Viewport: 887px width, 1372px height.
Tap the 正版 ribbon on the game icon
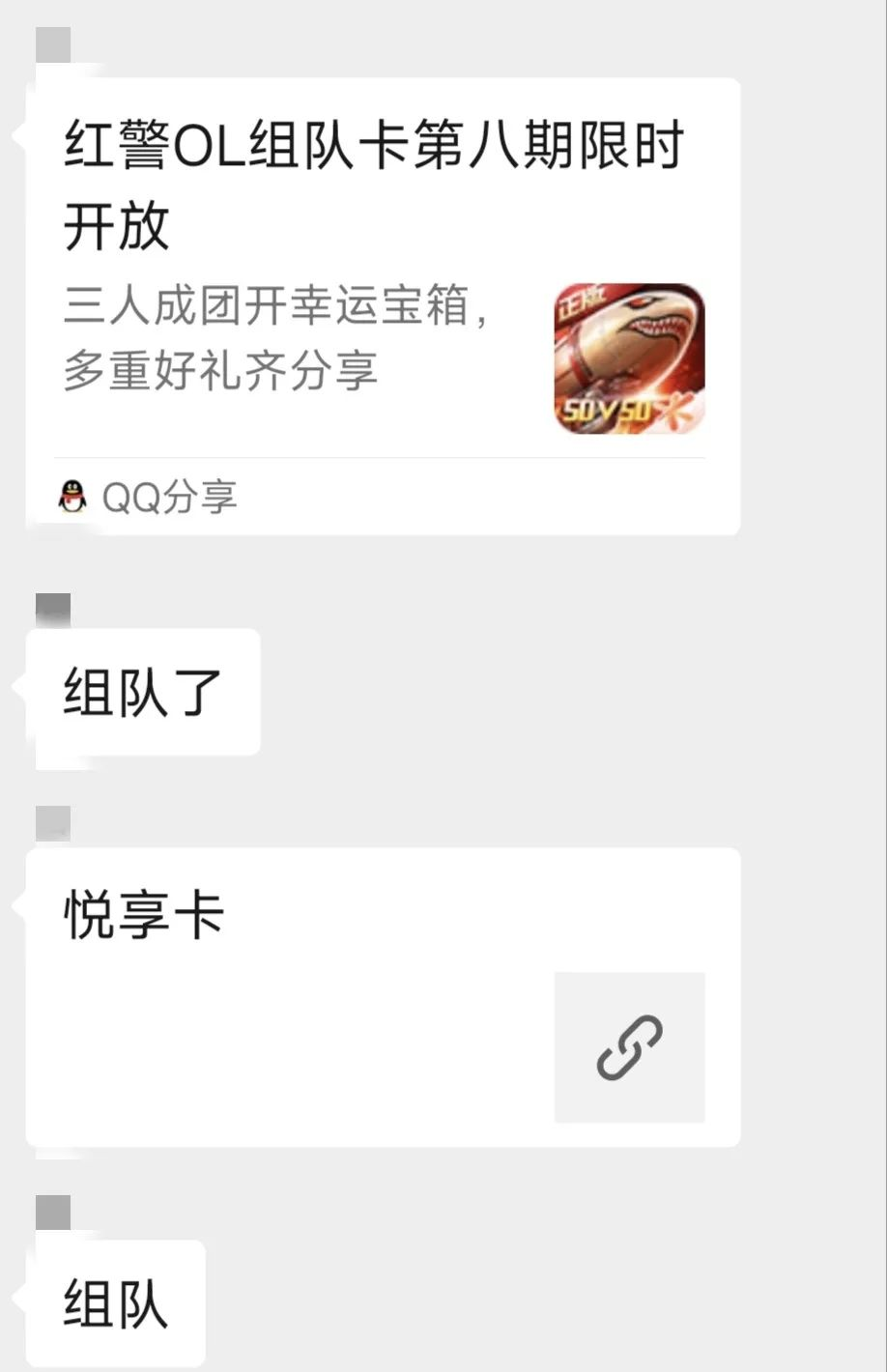(580, 301)
